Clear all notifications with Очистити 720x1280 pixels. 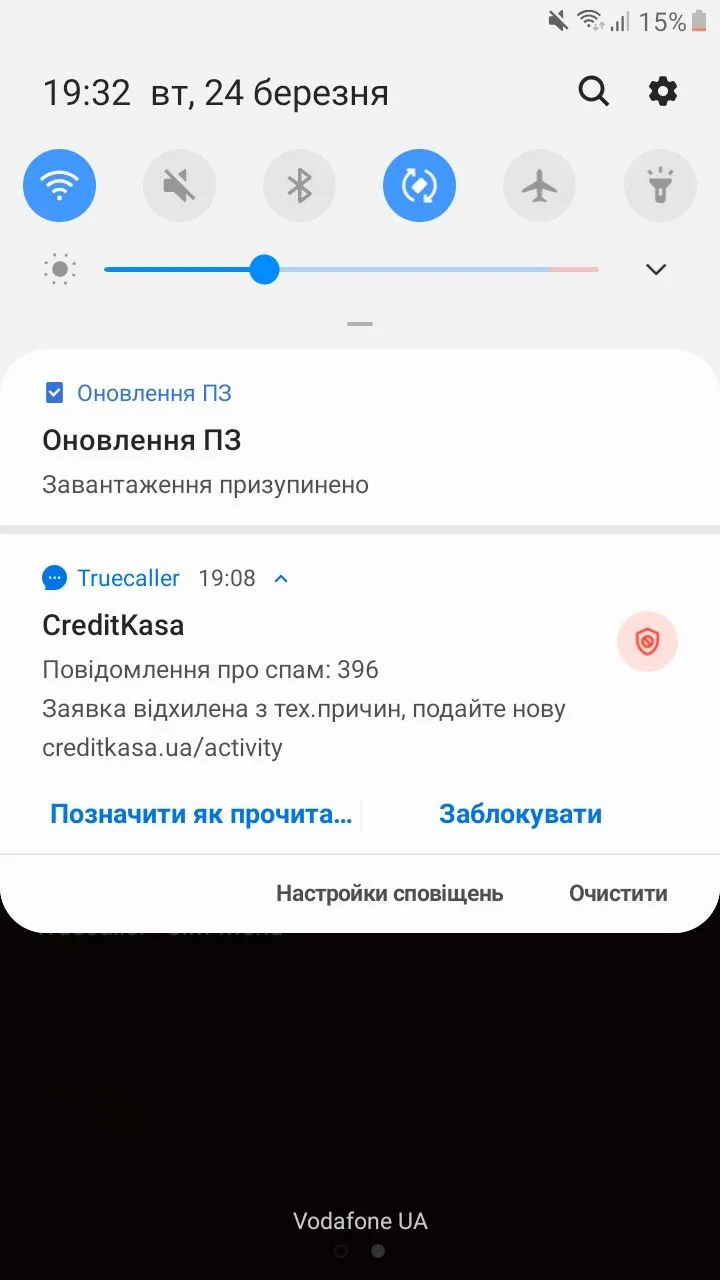point(618,893)
